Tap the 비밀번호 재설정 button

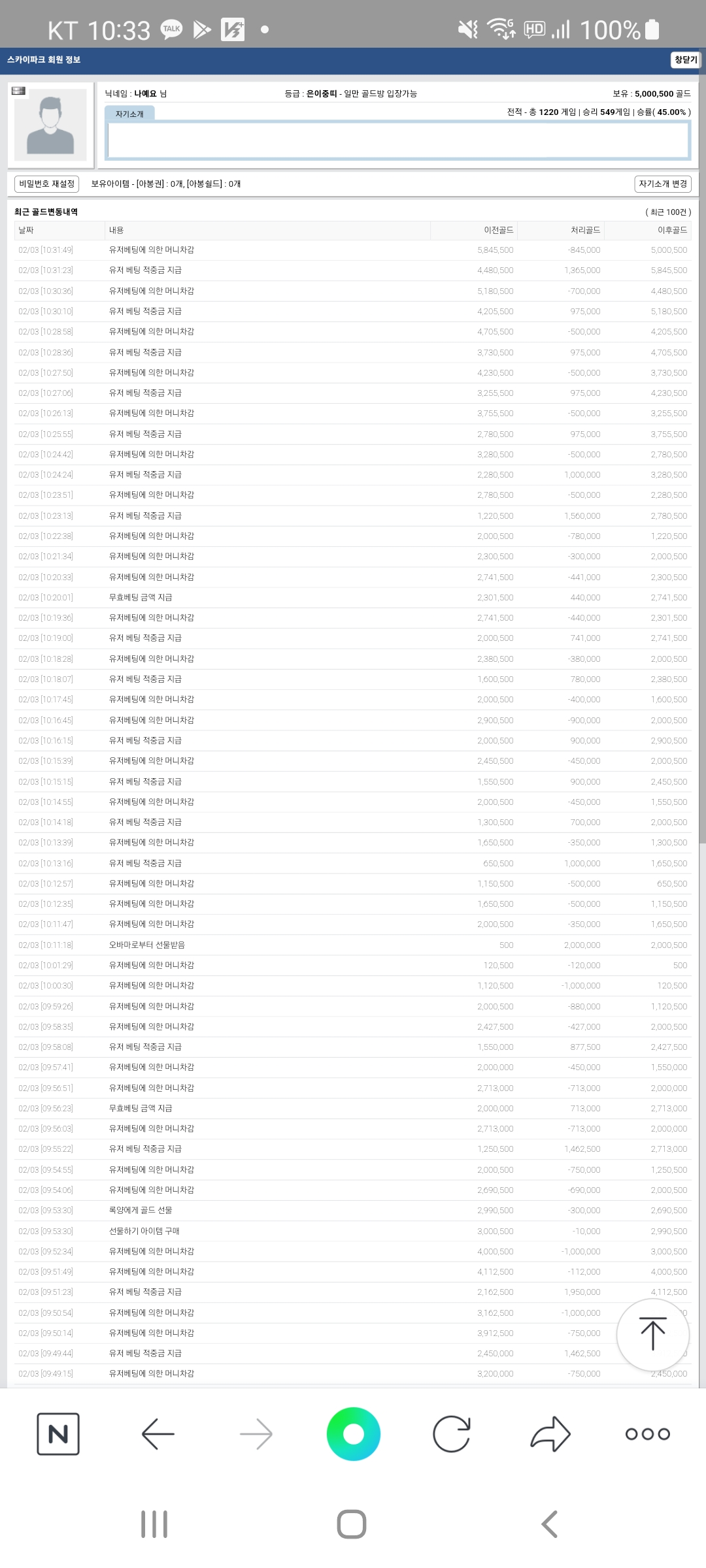pyautogui.click(x=47, y=184)
